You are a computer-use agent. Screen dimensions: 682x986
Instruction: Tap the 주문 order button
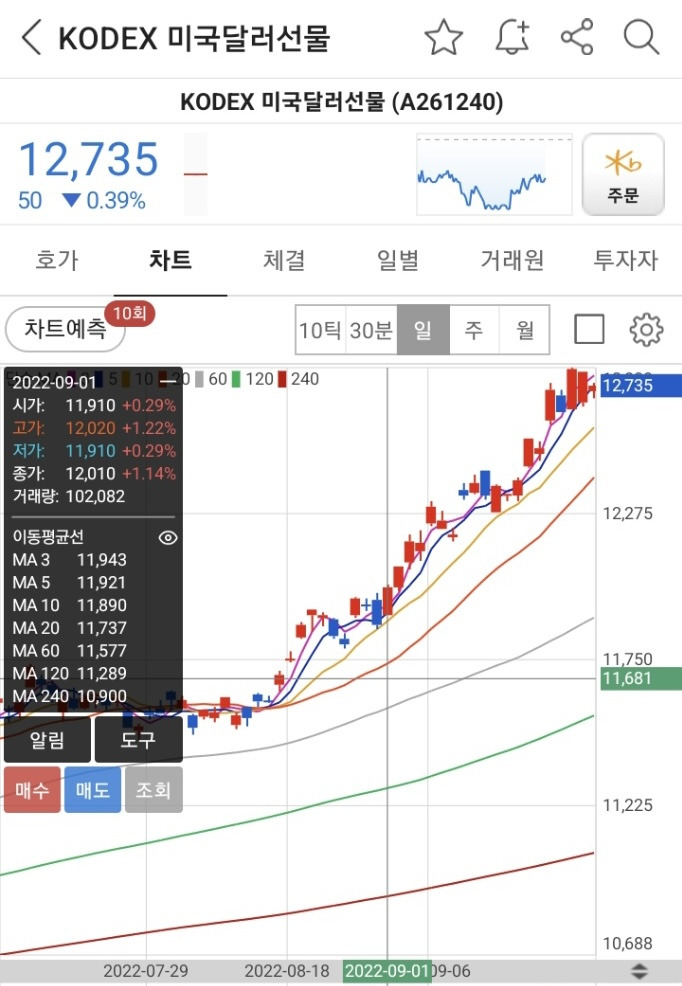click(623, 175)
